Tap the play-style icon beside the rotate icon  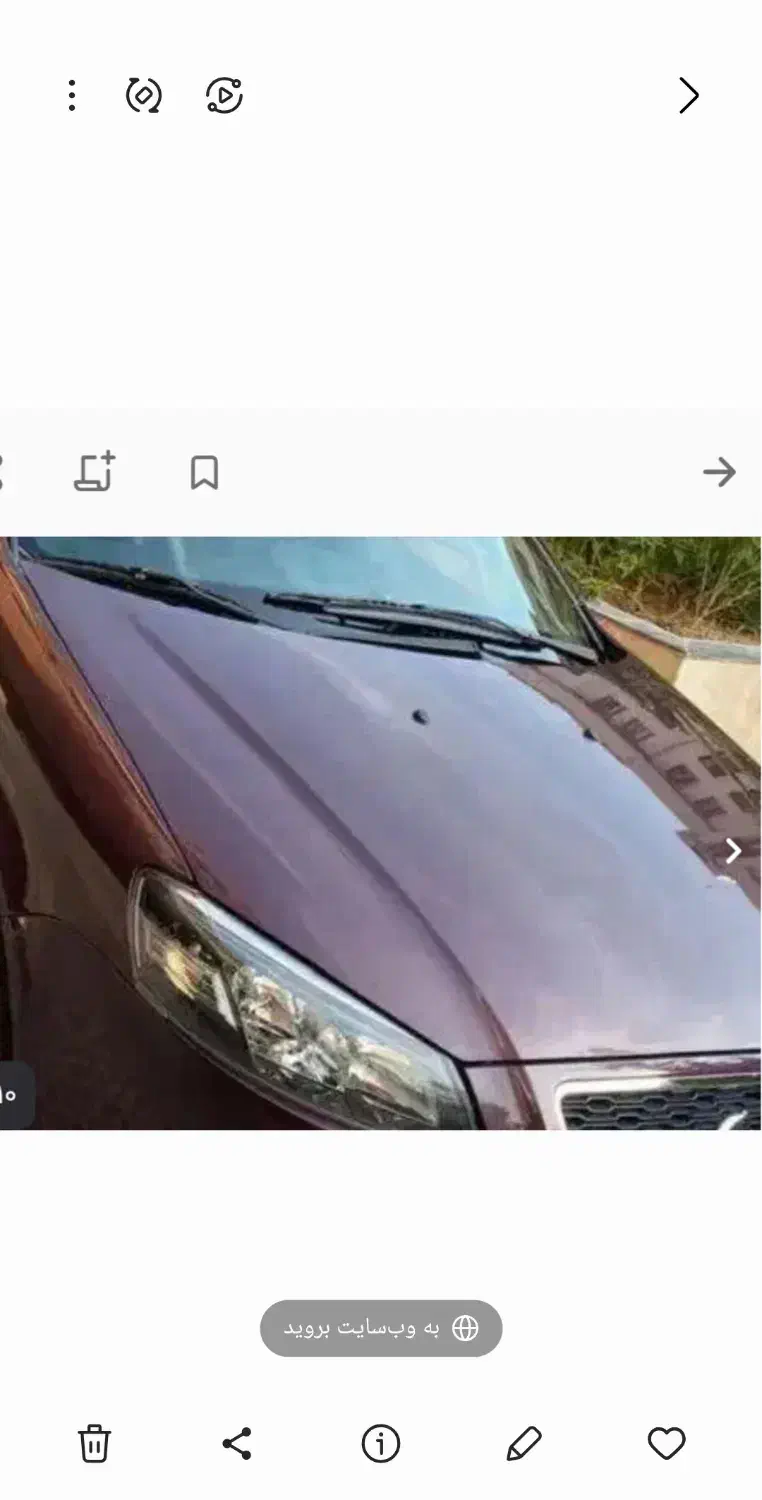224,96
